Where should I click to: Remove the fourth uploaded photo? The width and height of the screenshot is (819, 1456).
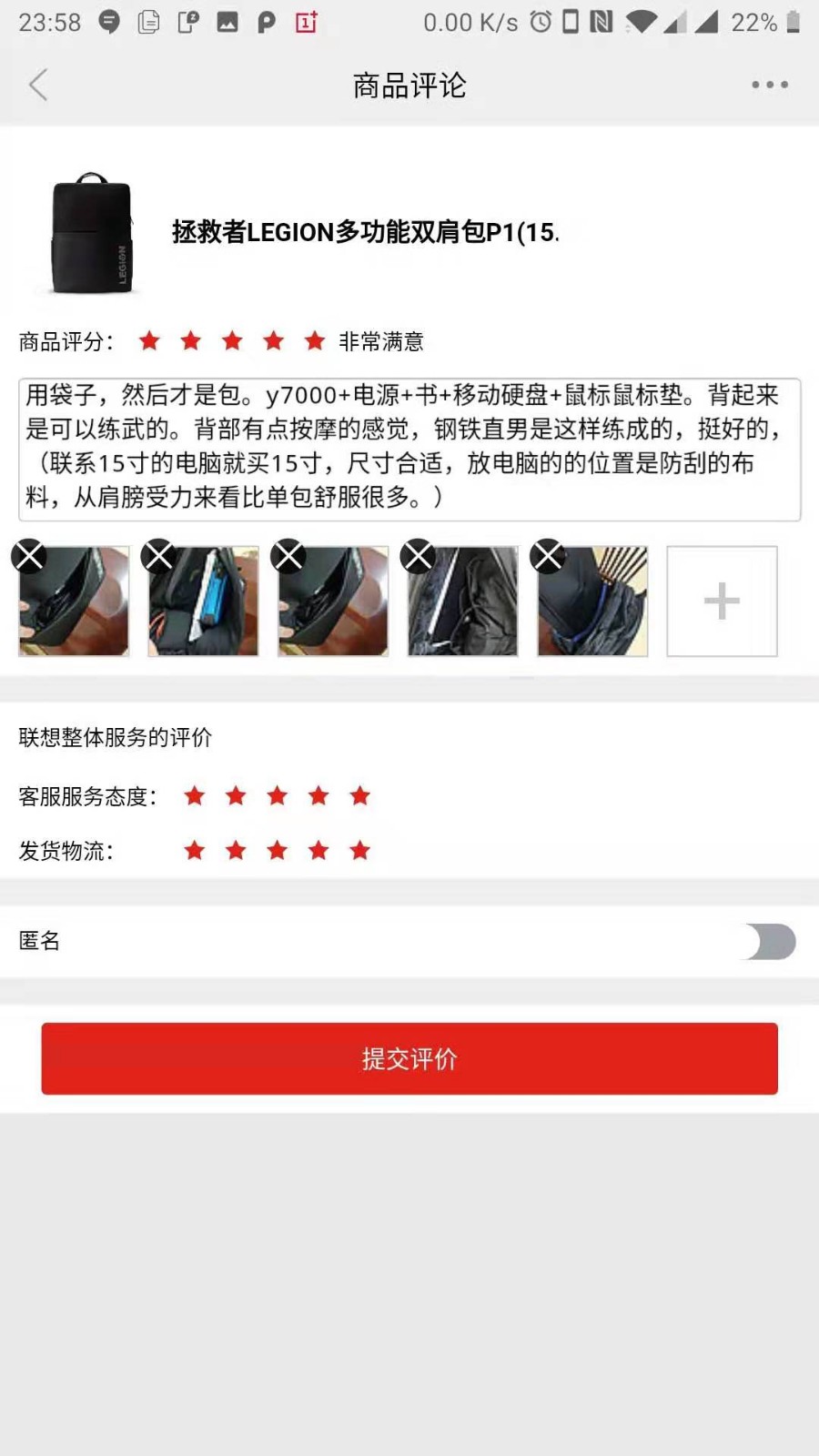click(x=419, y=555)
